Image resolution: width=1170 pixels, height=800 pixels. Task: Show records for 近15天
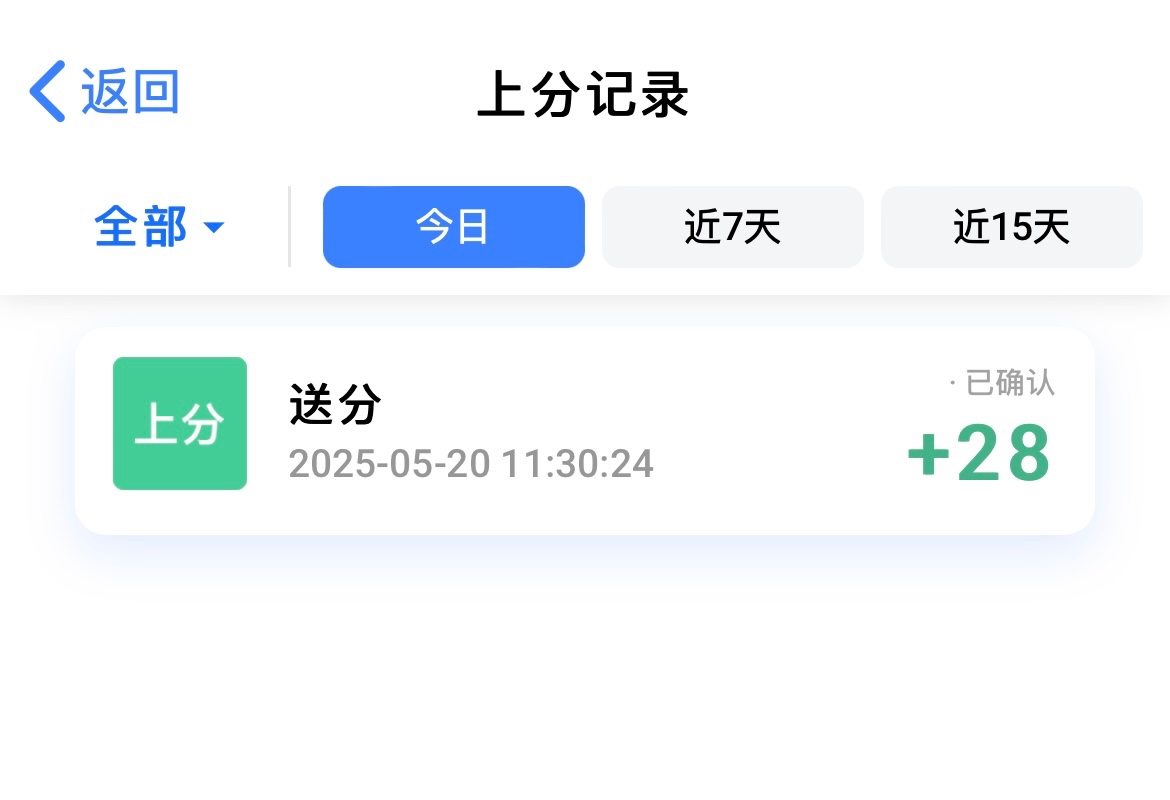click(1011, 227)
